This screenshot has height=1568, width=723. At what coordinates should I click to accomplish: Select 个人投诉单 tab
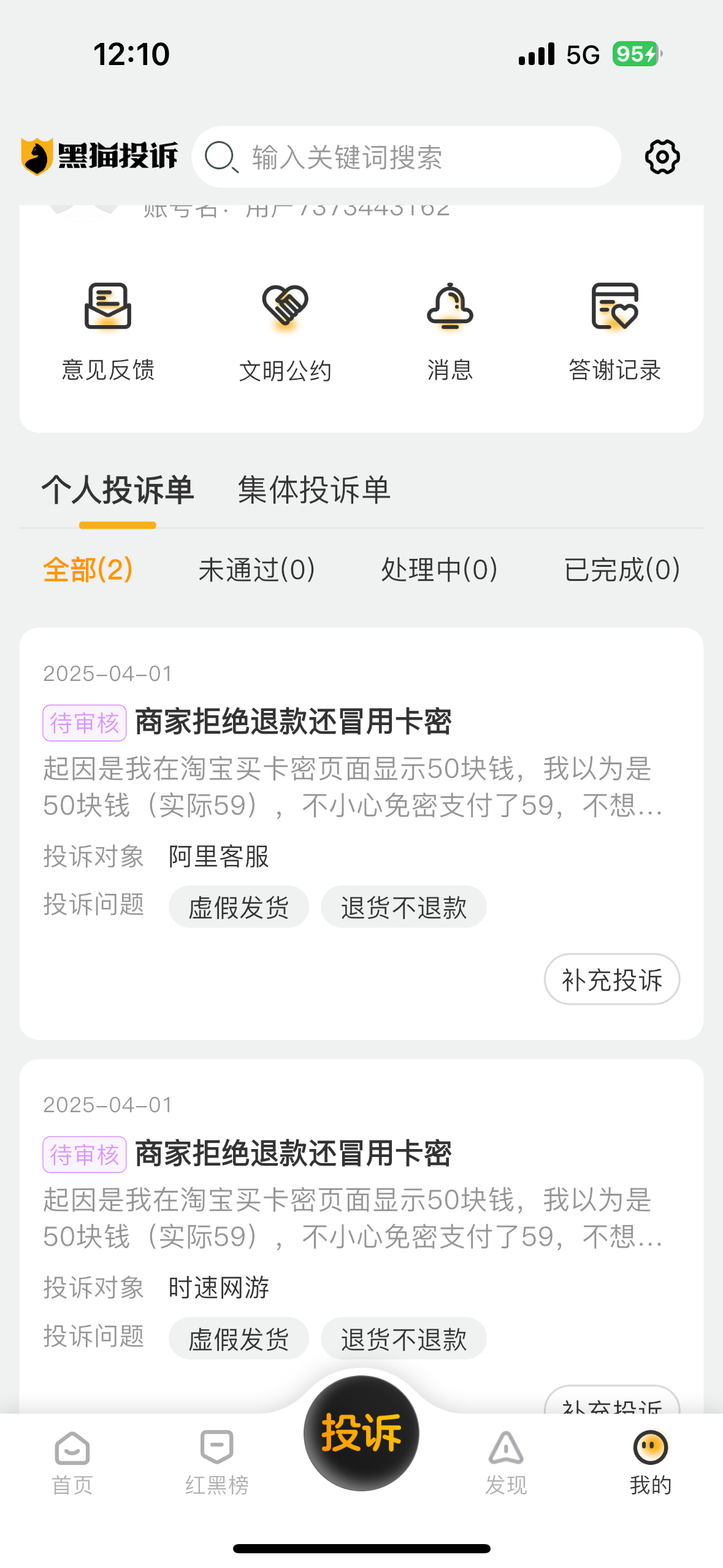[x=118, y=490]
